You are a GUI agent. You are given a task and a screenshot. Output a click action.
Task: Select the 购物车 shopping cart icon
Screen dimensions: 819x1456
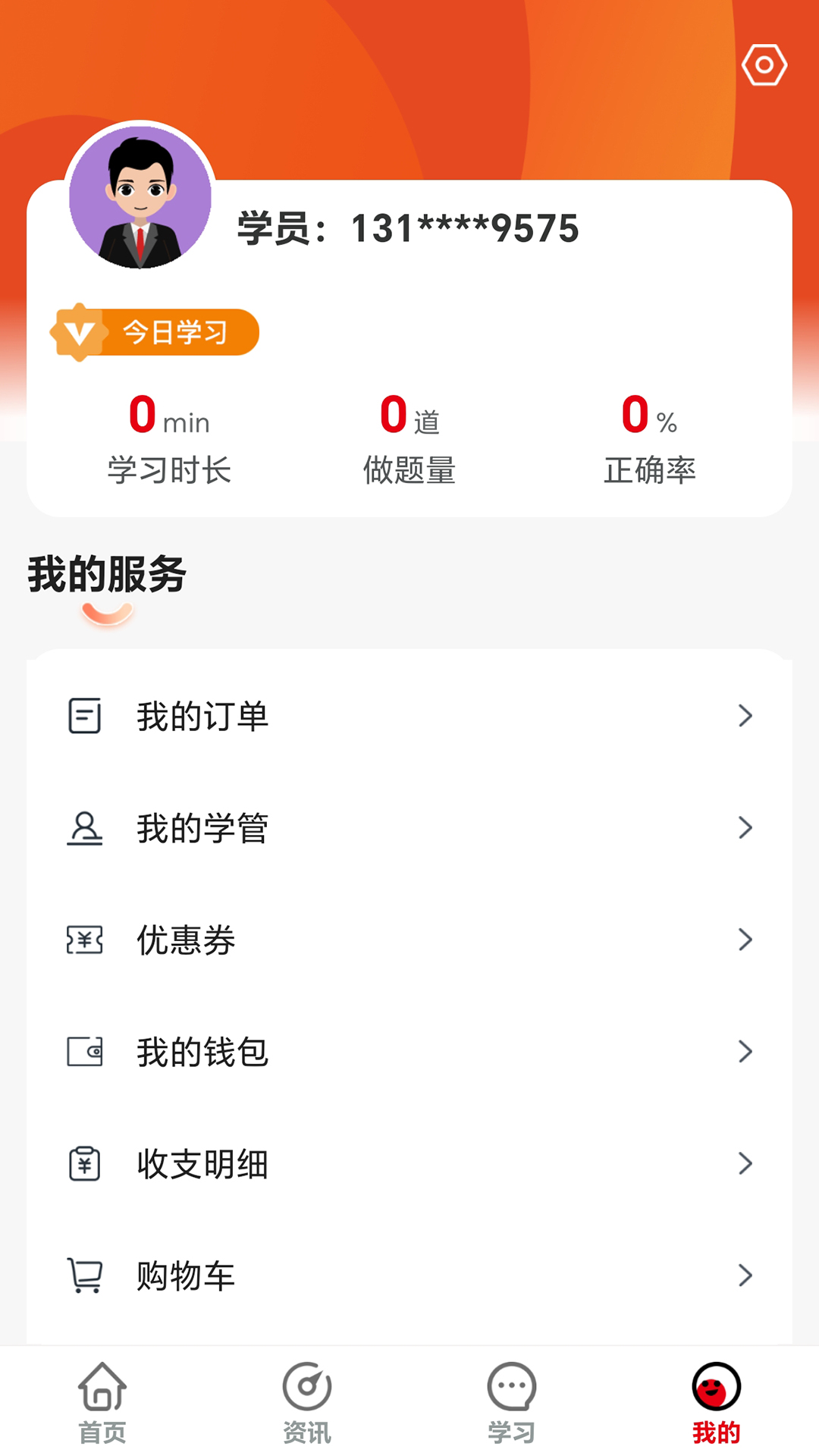[86, 1275]
